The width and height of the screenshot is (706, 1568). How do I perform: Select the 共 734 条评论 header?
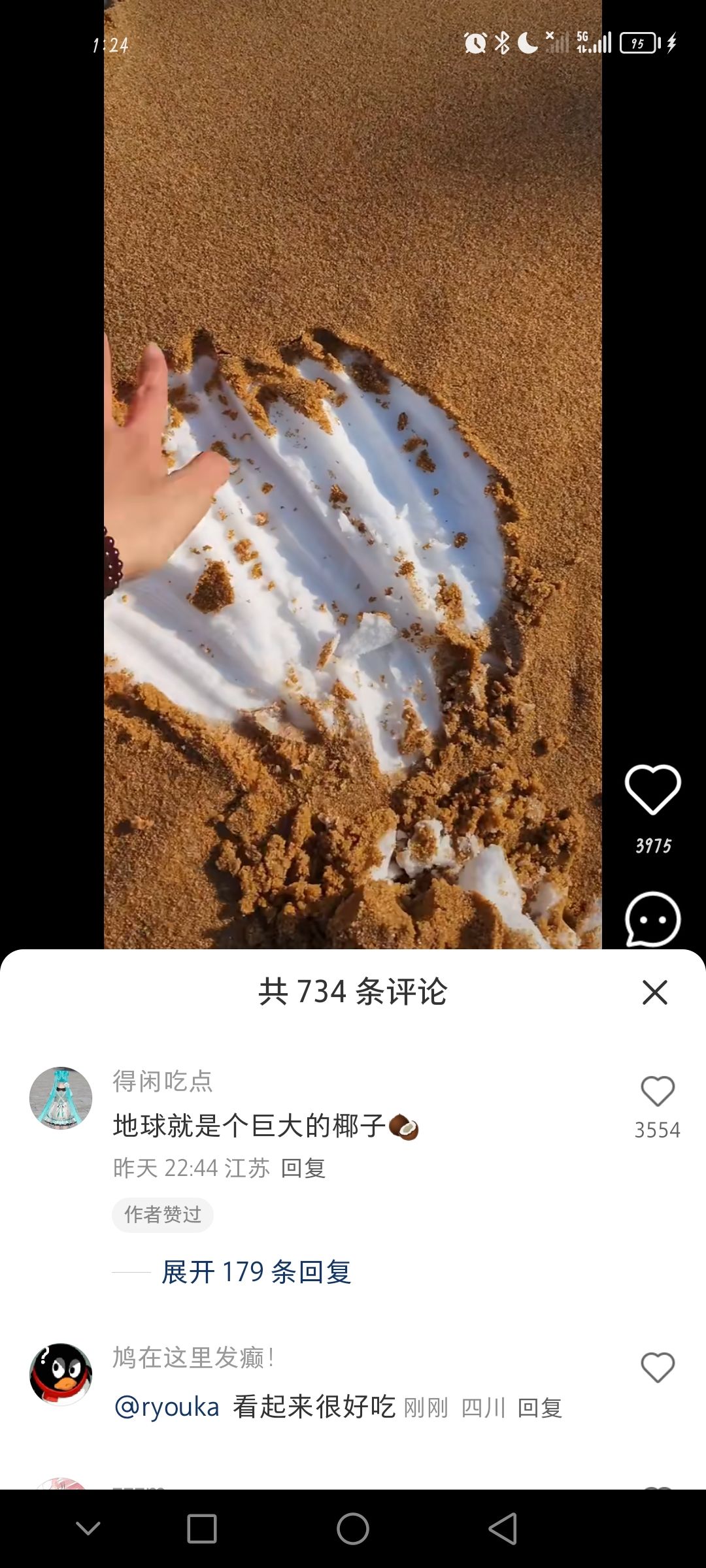(x=353, y=992)
